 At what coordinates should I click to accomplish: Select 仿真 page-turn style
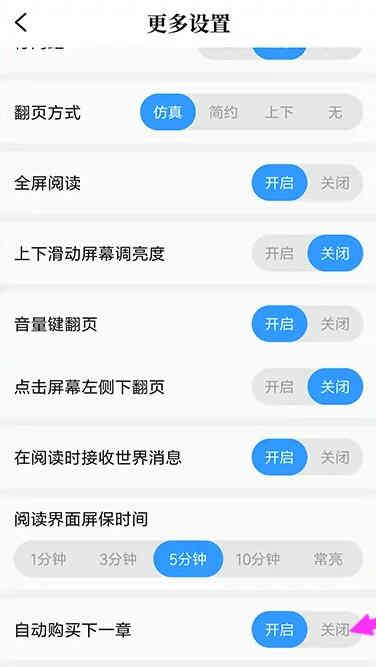[x=168, y=112]
